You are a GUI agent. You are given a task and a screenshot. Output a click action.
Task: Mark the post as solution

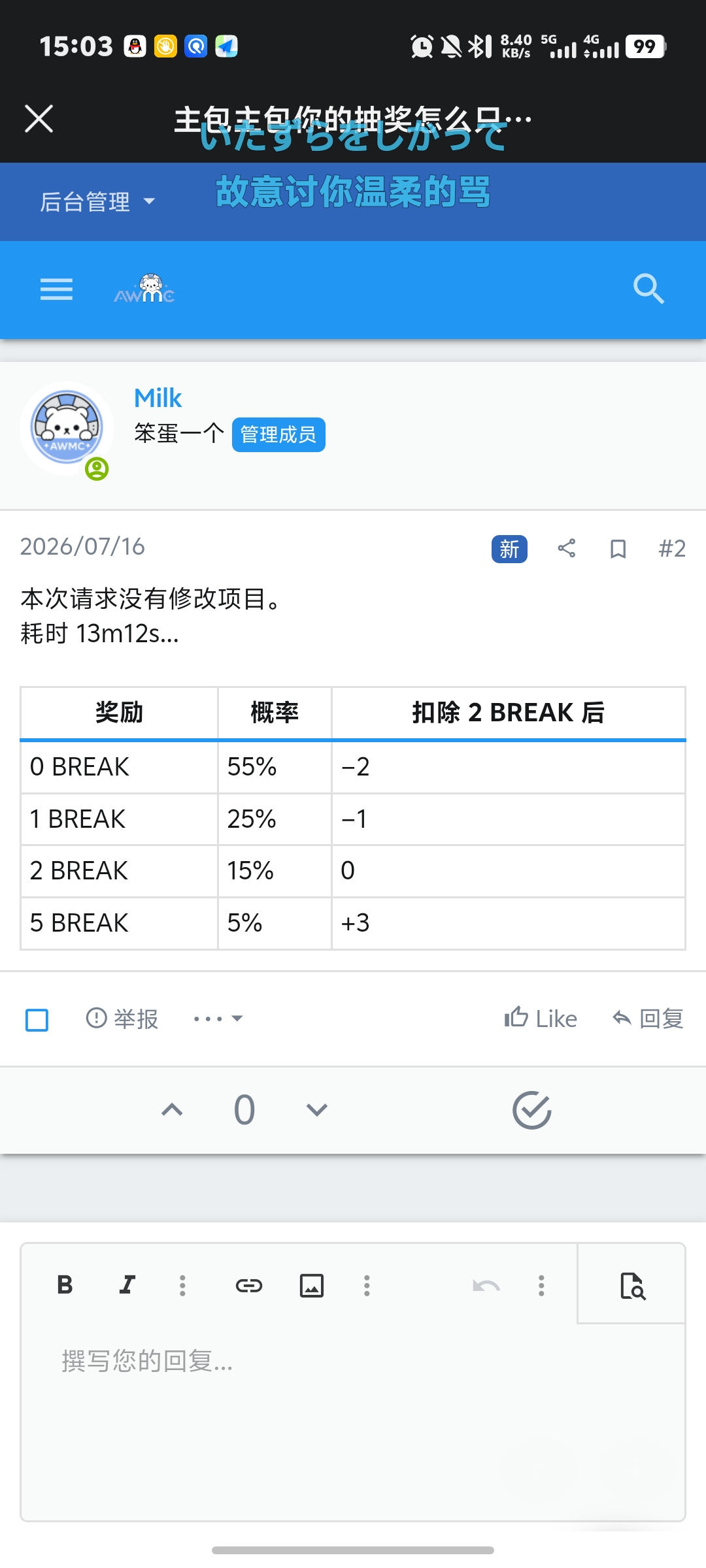click(532, 1110)
